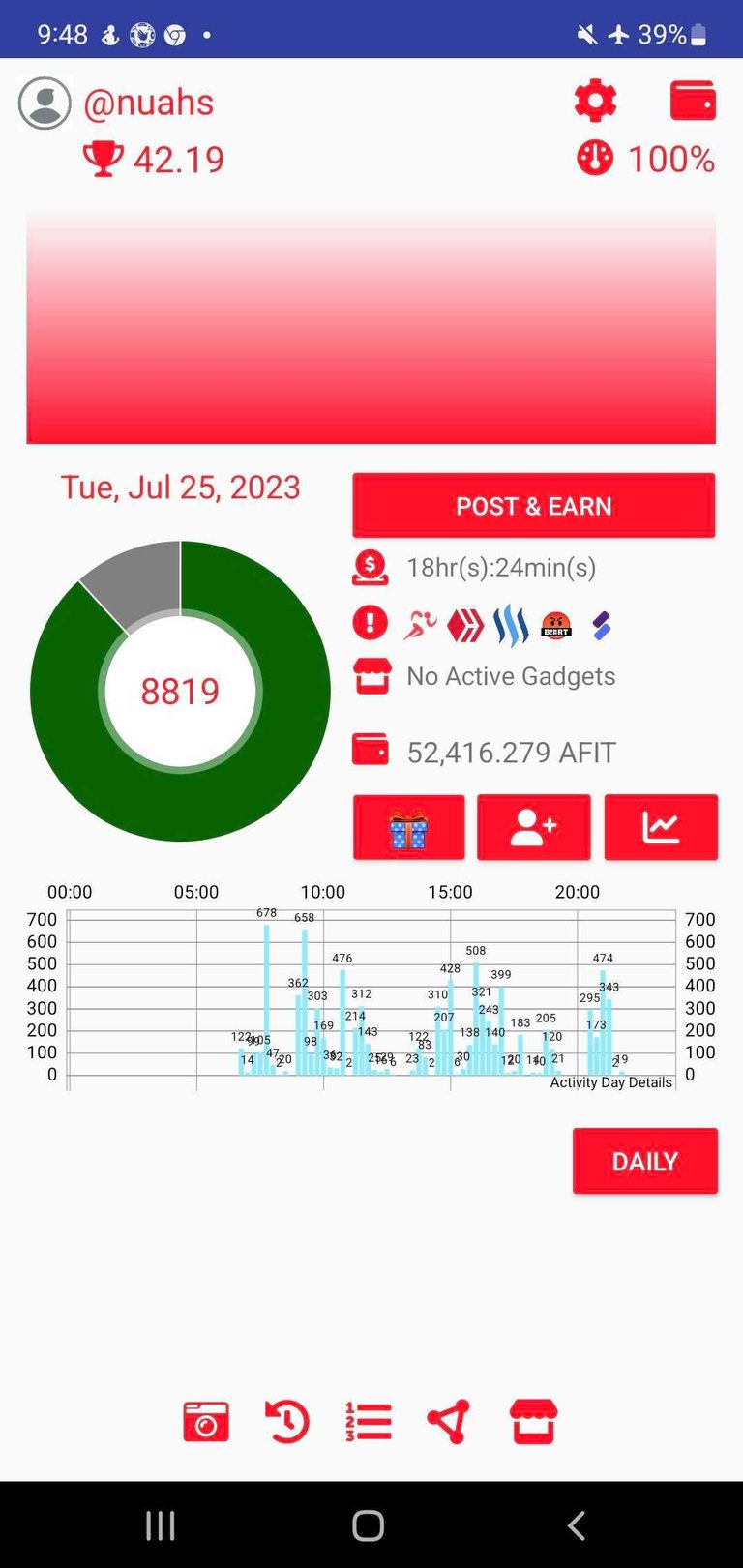Go back with system back button

click(x=577, y=1525)
